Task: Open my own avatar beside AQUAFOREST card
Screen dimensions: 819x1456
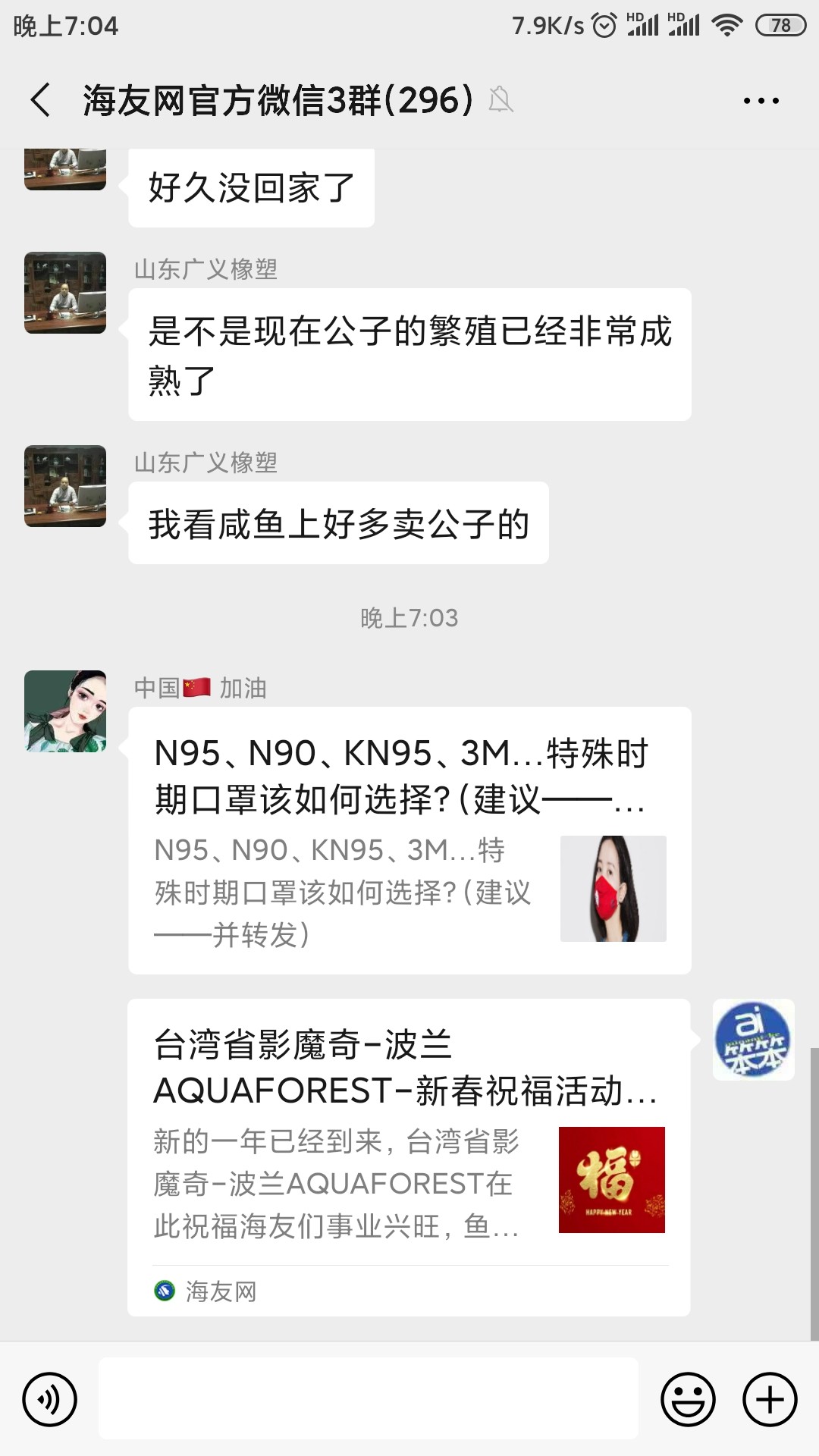Action: click(x=753, y=1040)
